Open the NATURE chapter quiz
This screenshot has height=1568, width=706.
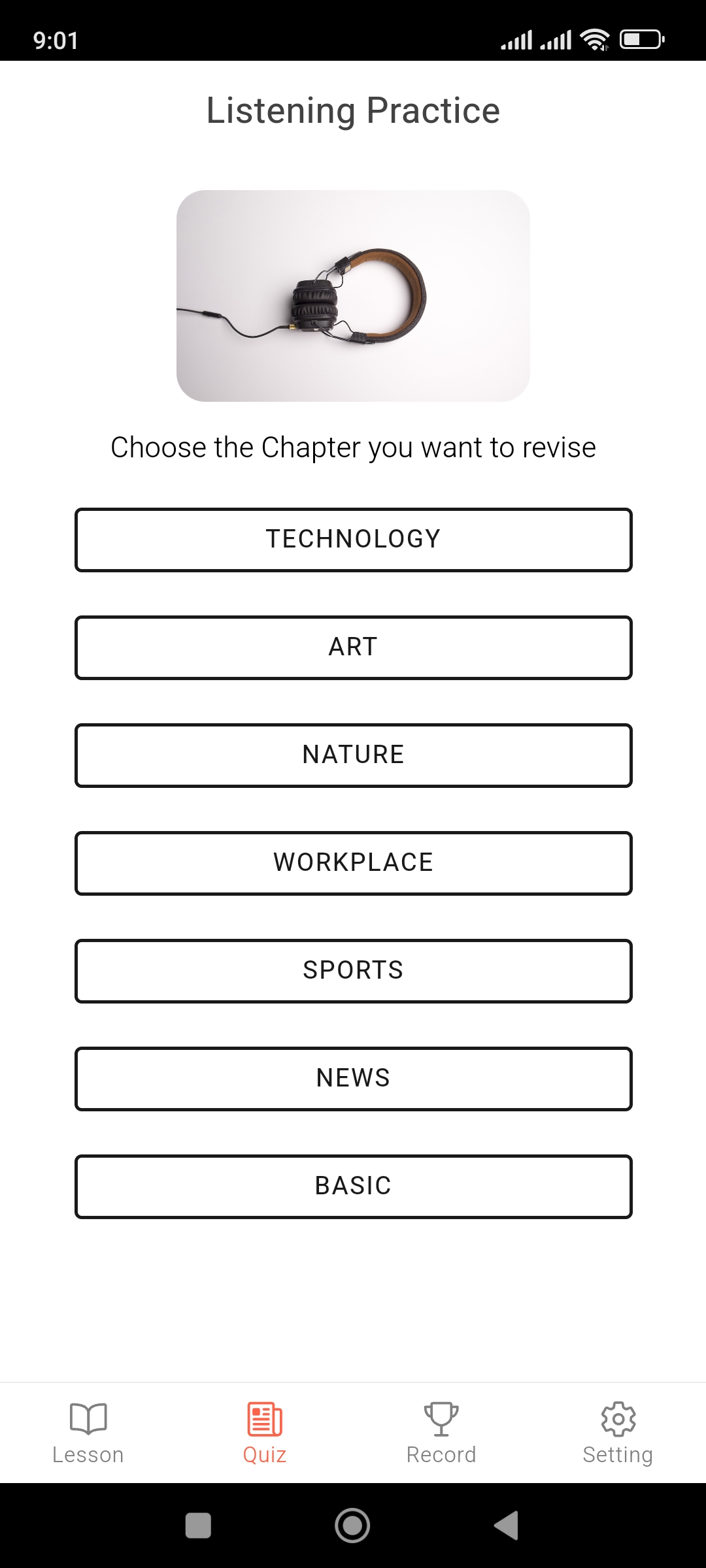(x=353, y=755)
